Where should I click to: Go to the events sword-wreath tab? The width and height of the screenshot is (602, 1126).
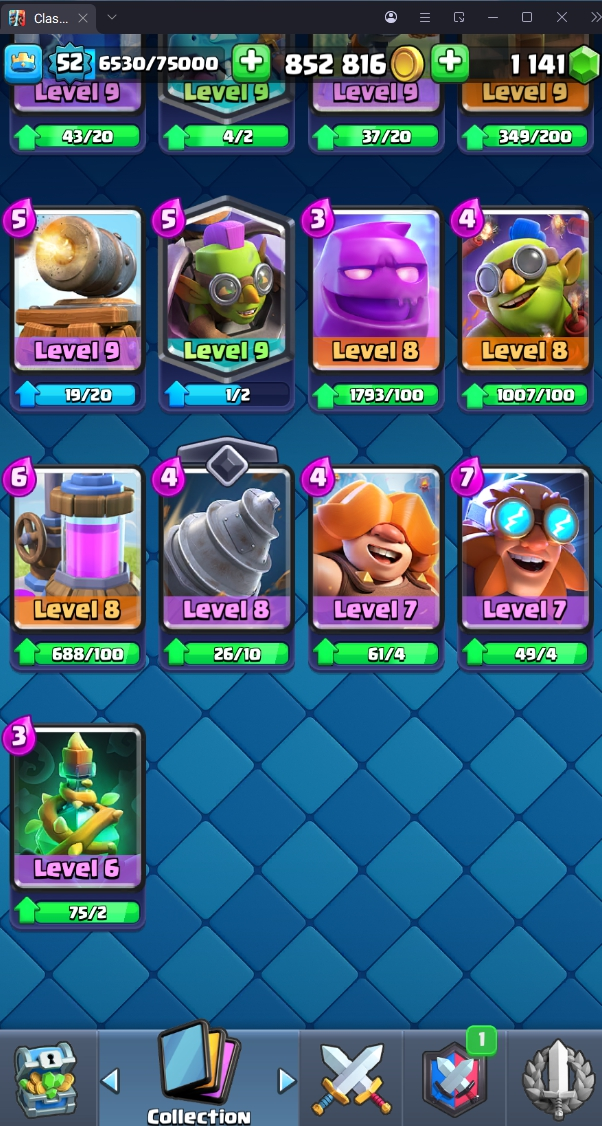pos(556,1080)
